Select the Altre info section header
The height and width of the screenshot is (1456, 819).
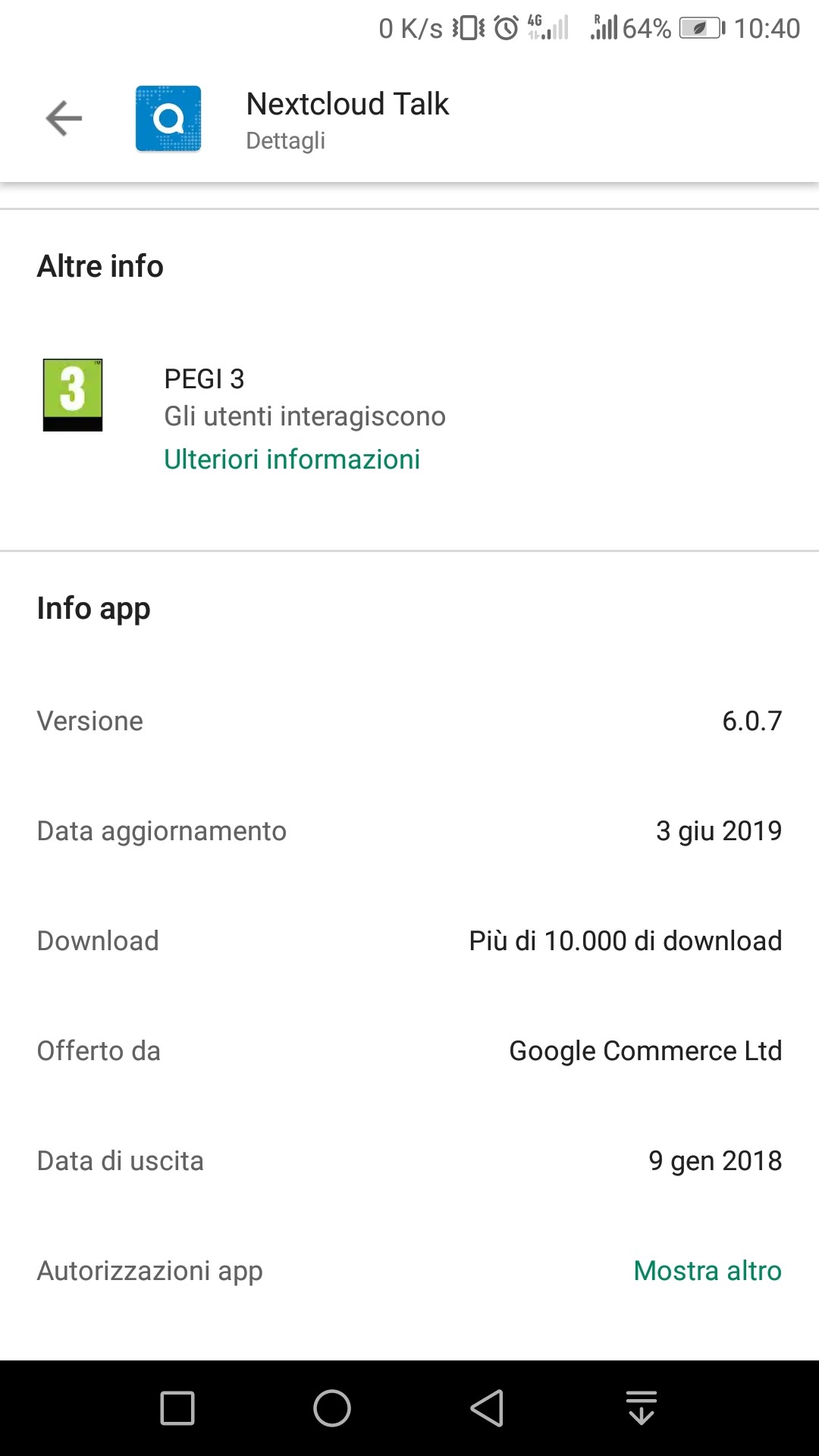click(101, 266)
